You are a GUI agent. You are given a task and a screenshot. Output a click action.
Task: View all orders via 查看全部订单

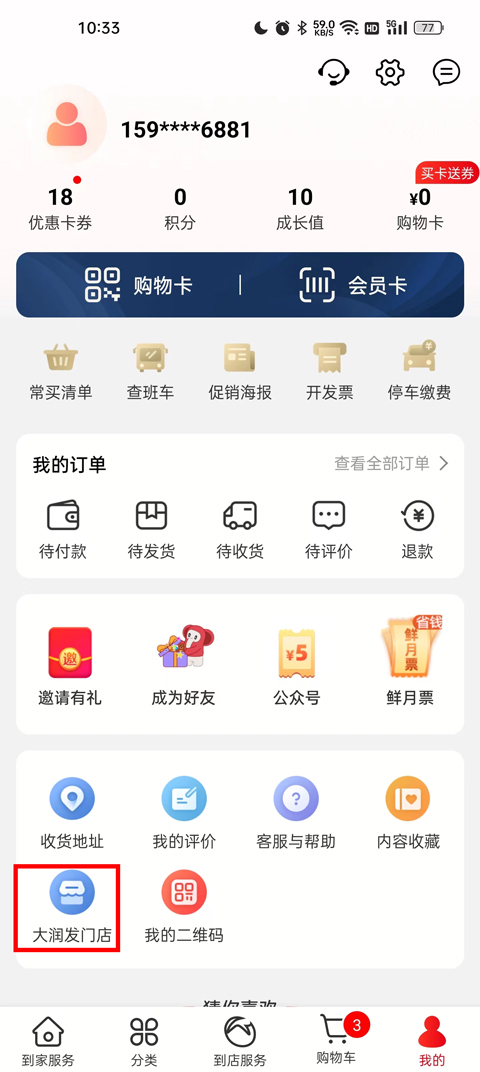[x=391, y=464]
